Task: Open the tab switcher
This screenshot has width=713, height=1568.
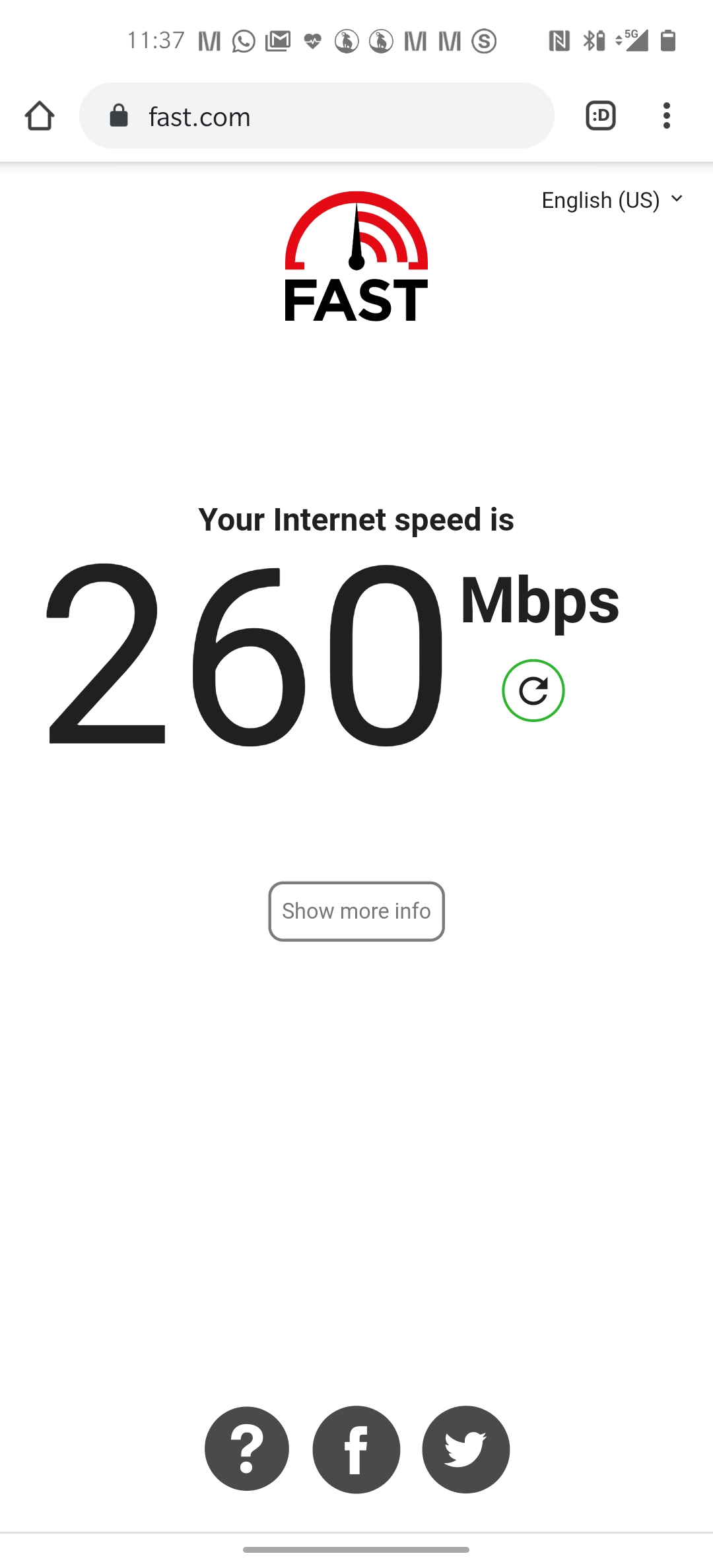Action: [x=601, y=116]
